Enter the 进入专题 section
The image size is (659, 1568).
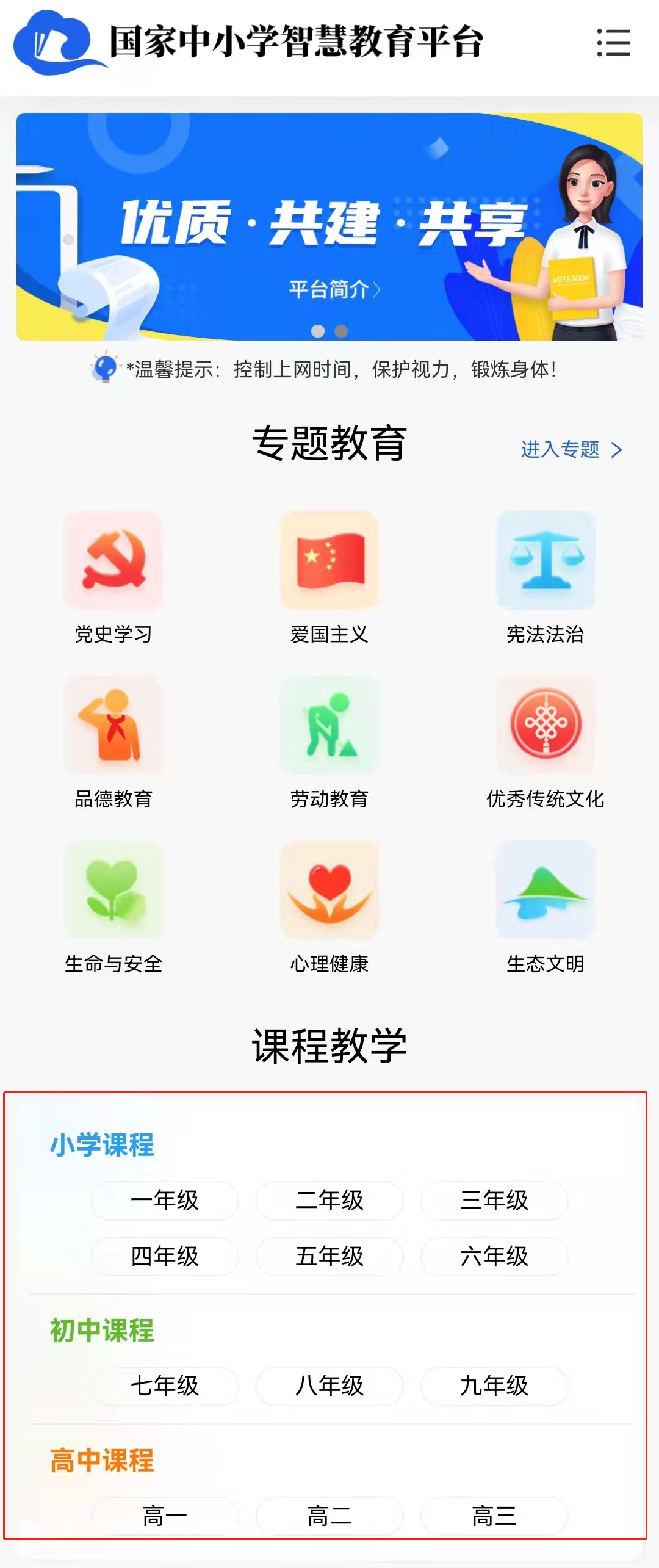click(571, 450)
